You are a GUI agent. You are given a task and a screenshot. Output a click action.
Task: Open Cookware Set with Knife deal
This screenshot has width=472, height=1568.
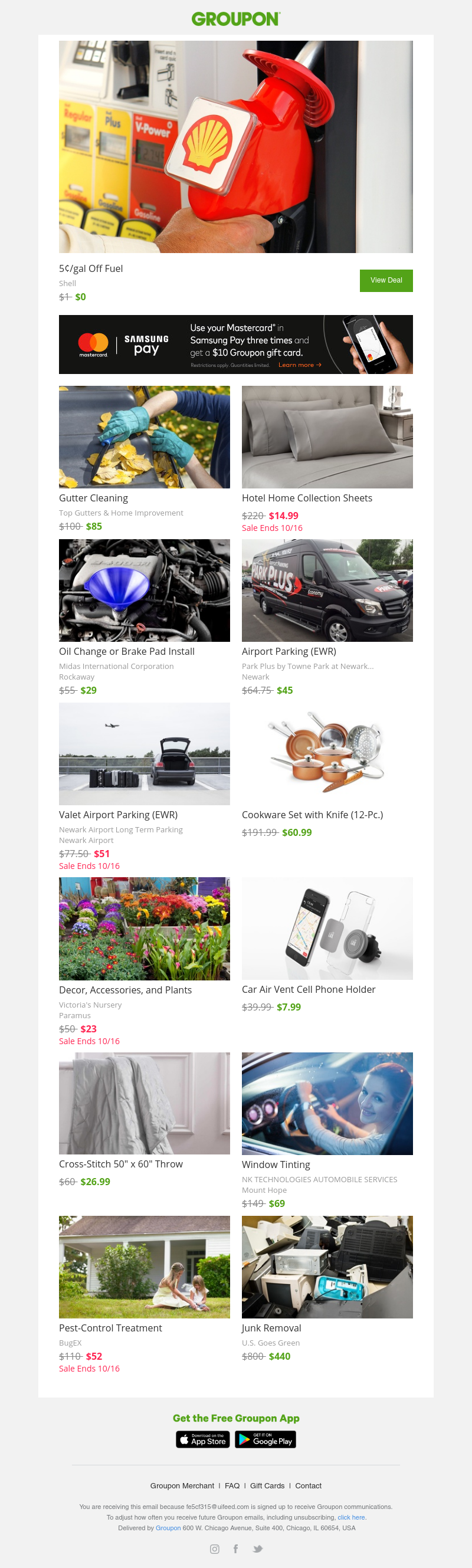pos(327,753)
